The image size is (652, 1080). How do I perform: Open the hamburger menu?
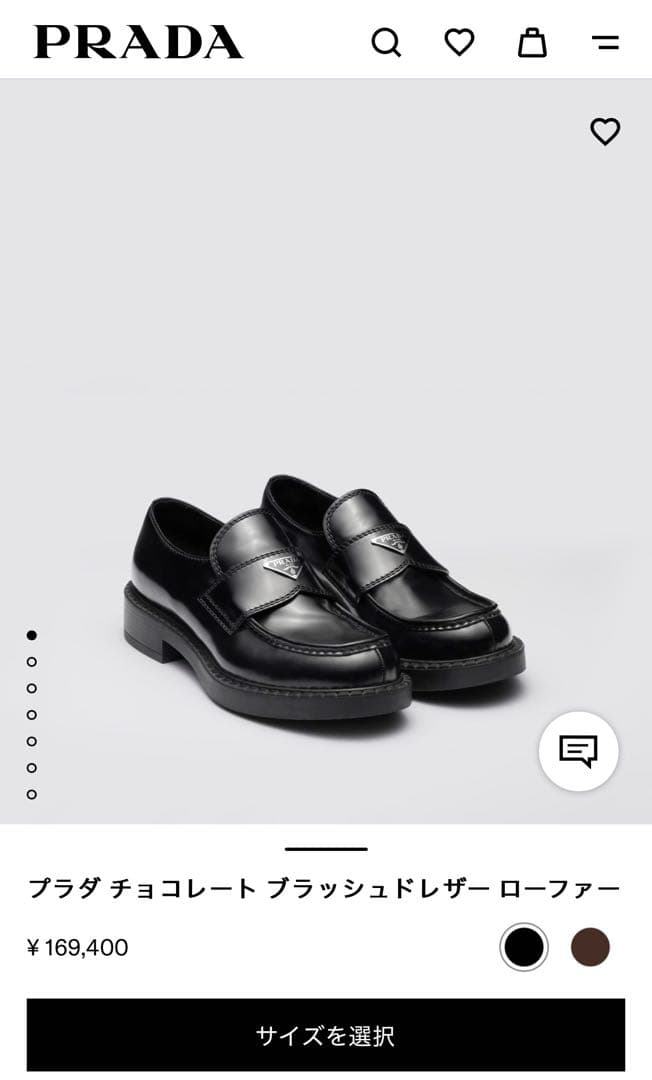click(x=605, y=43)
